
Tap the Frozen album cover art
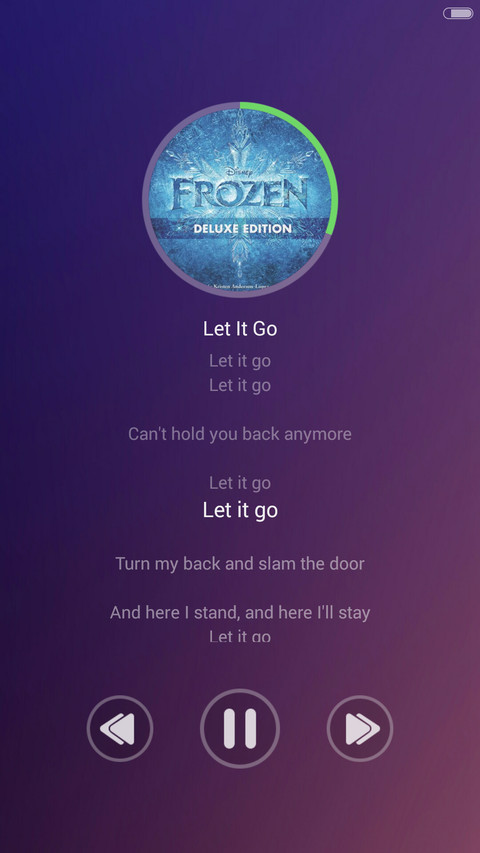(240, 200)
